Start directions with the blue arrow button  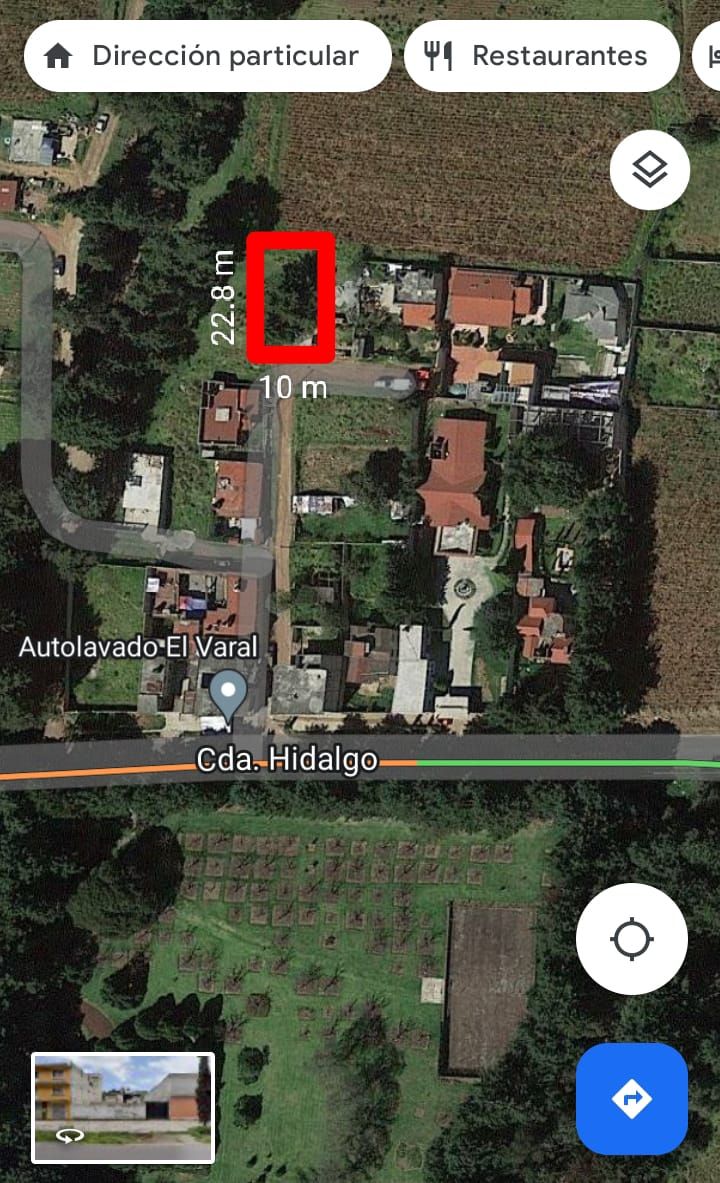[x=632, y=1098]
